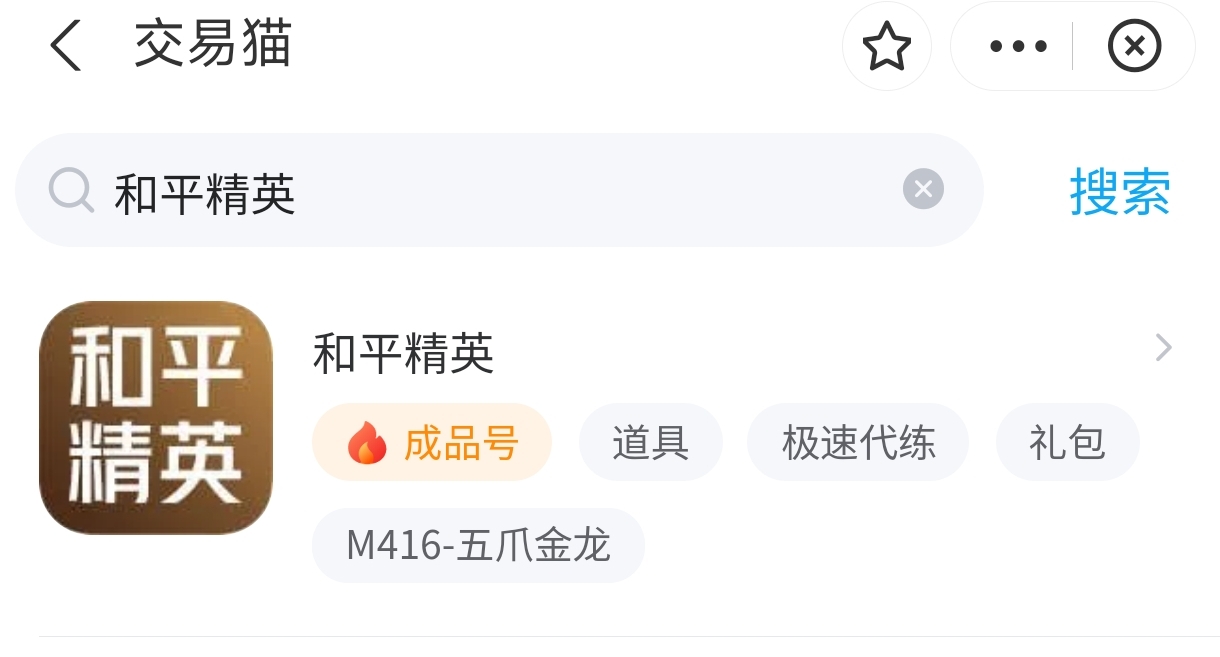Select the 成品号 chip
This screenshot has height=657, width=1220.
pos(432,442)
